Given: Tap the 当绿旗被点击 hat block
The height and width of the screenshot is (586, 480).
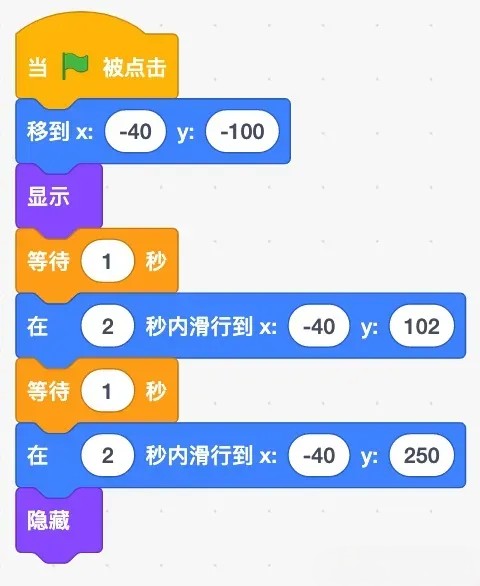Looking at the screenshot, I should point(96,60).
